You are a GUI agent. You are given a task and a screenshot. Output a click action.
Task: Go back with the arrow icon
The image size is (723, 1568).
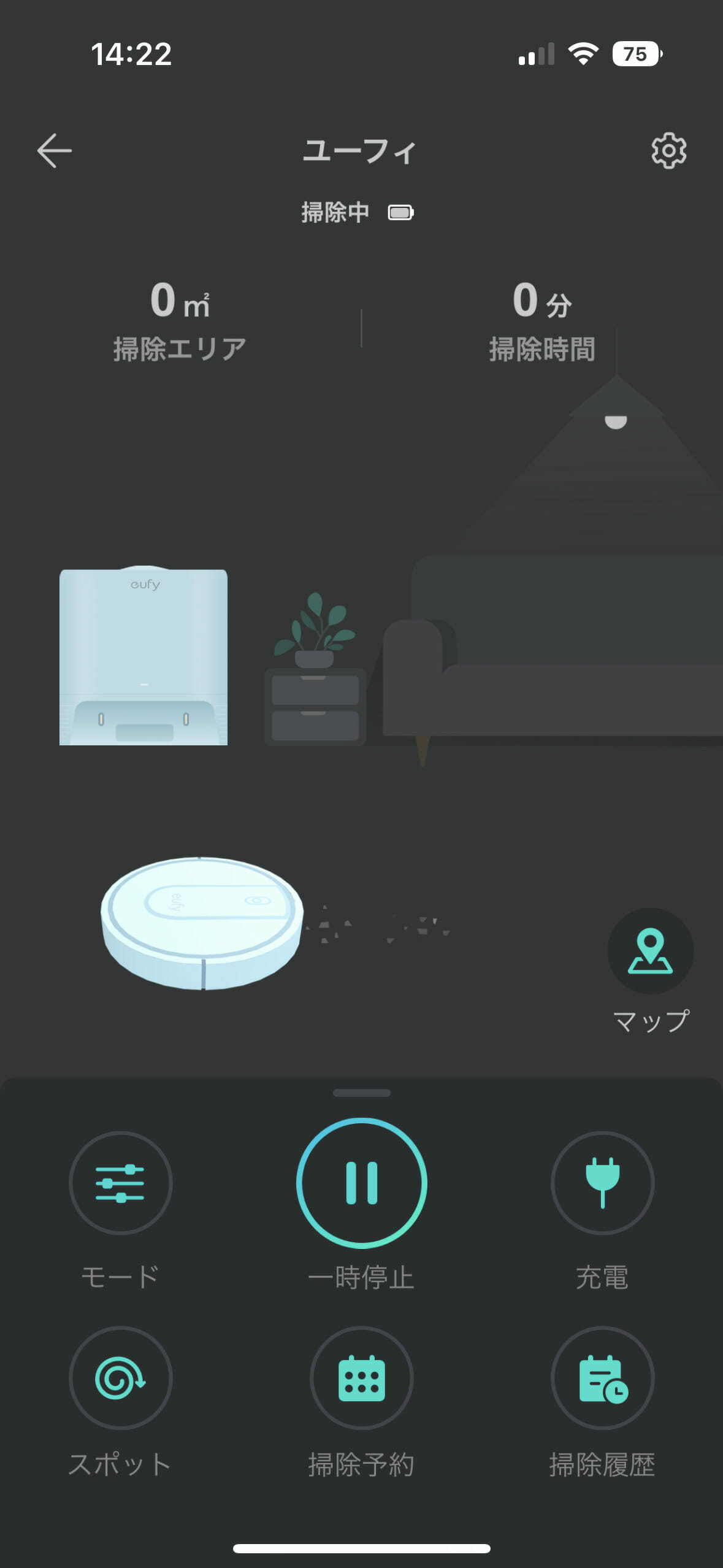click(55, 151)
